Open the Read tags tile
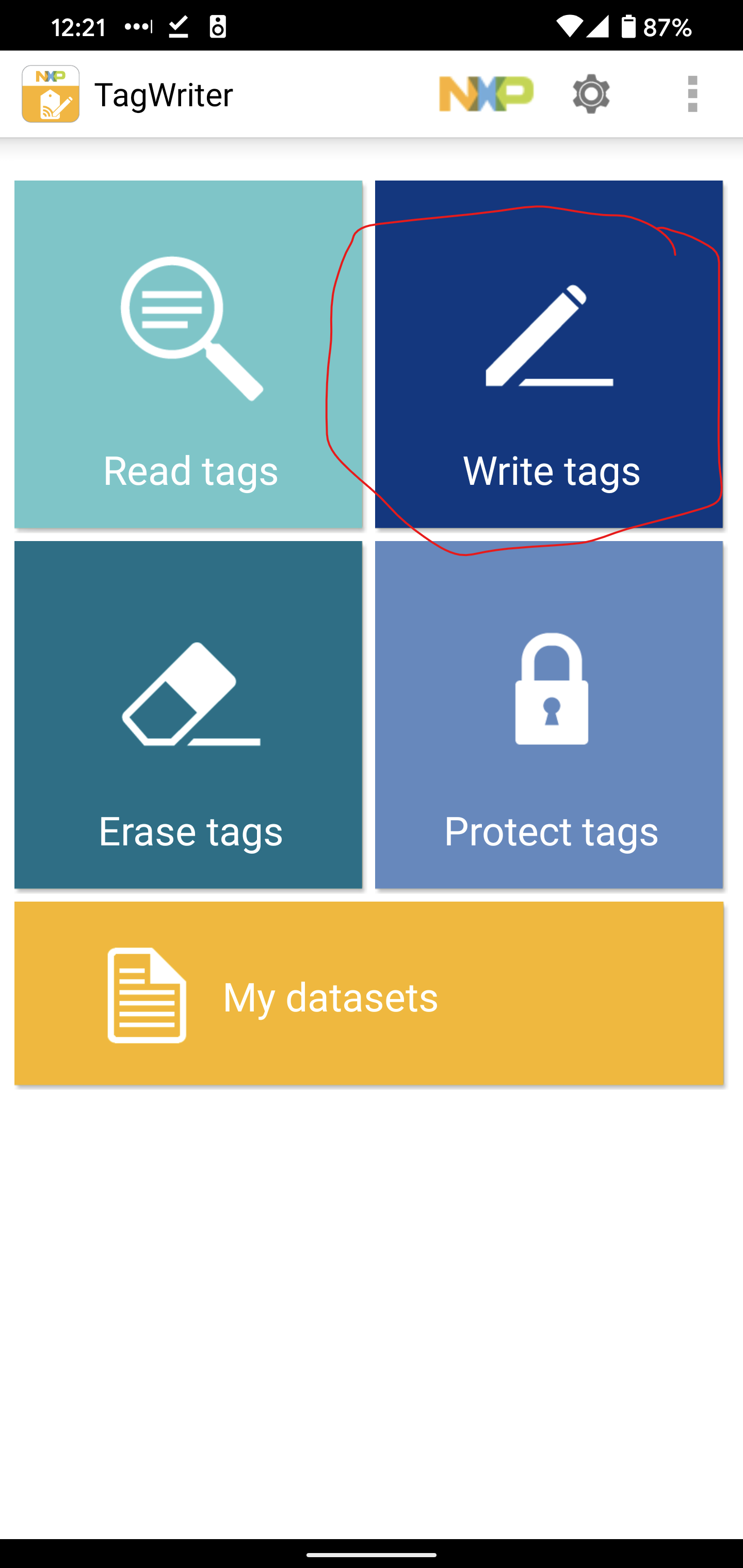 pyautogui.click(x=188, y=354)
